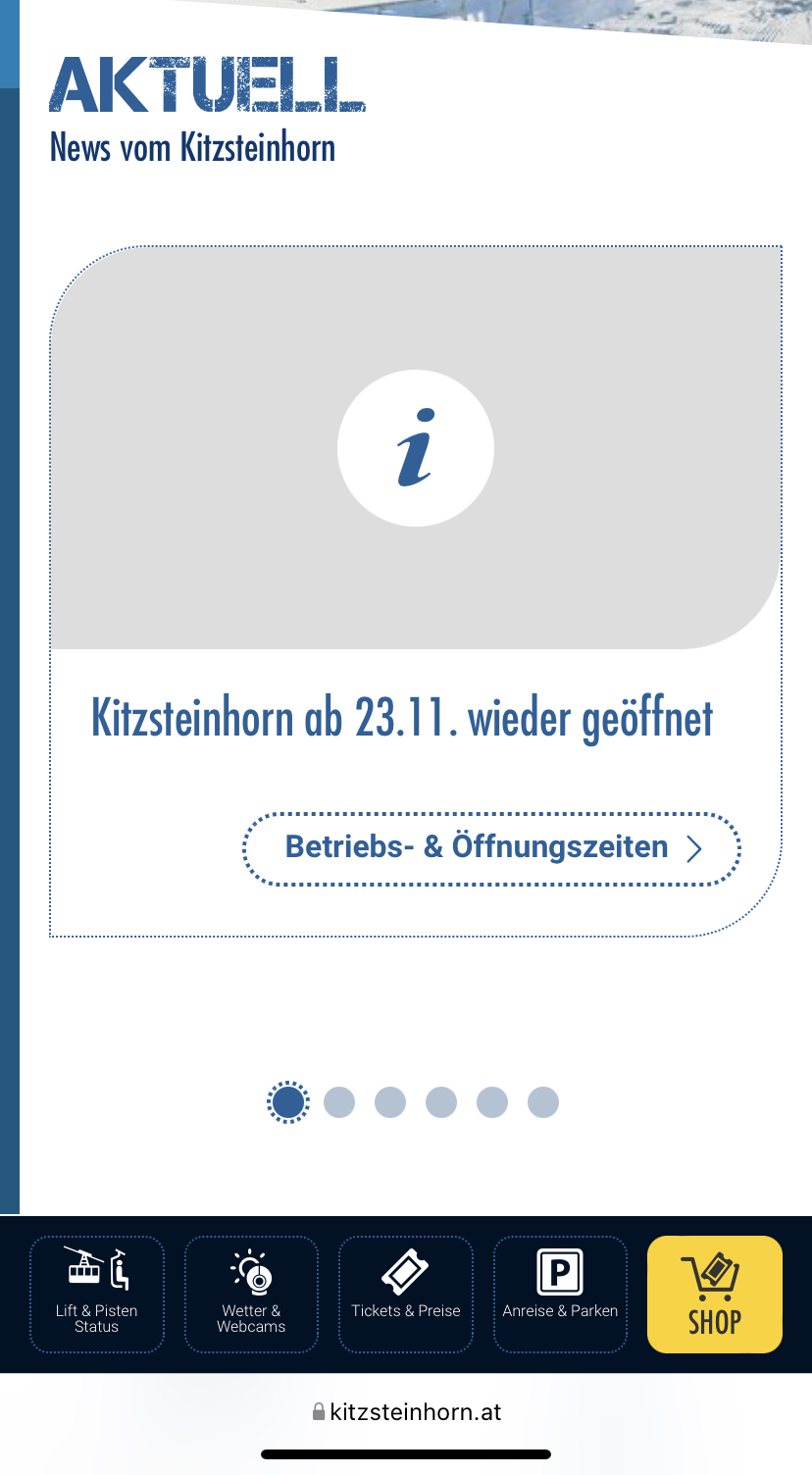
Task: Go to Tickets & Preise
Action: (406, 1295)
